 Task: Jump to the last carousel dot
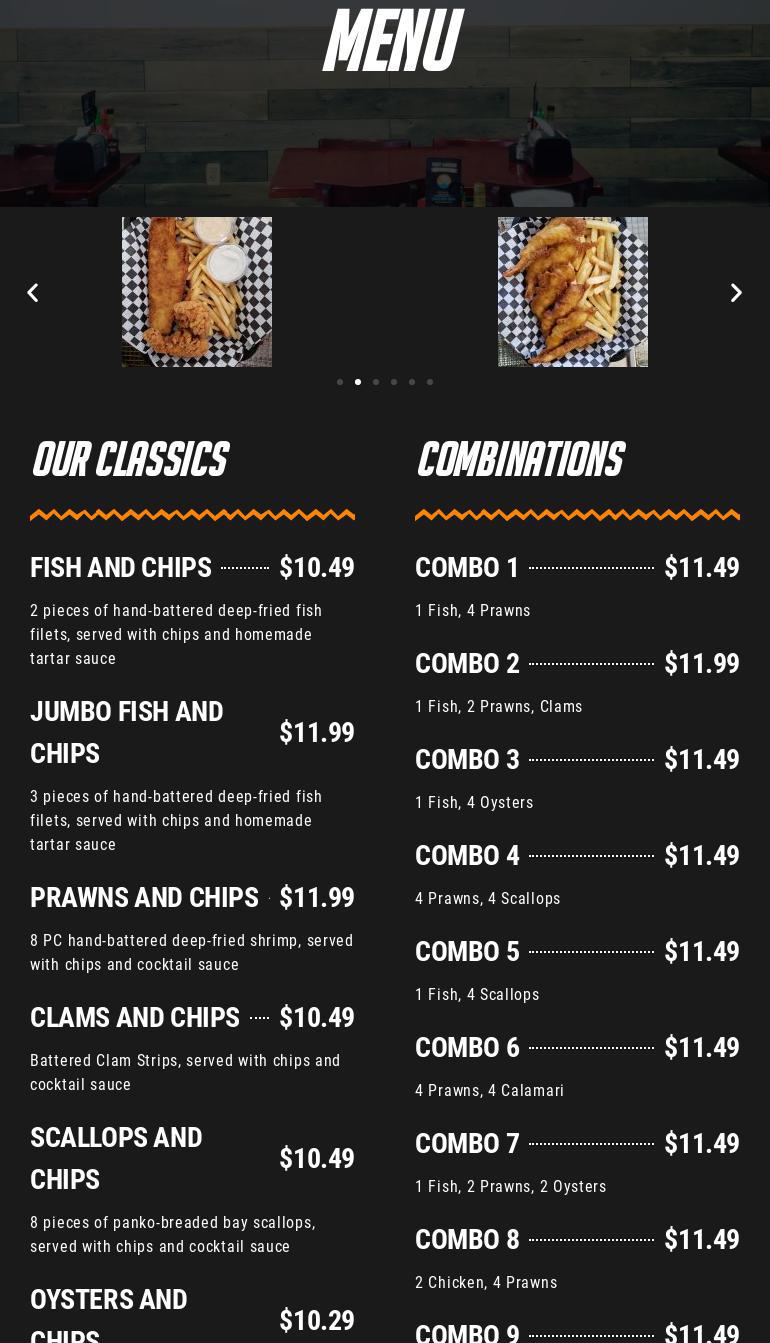point(430,382)
